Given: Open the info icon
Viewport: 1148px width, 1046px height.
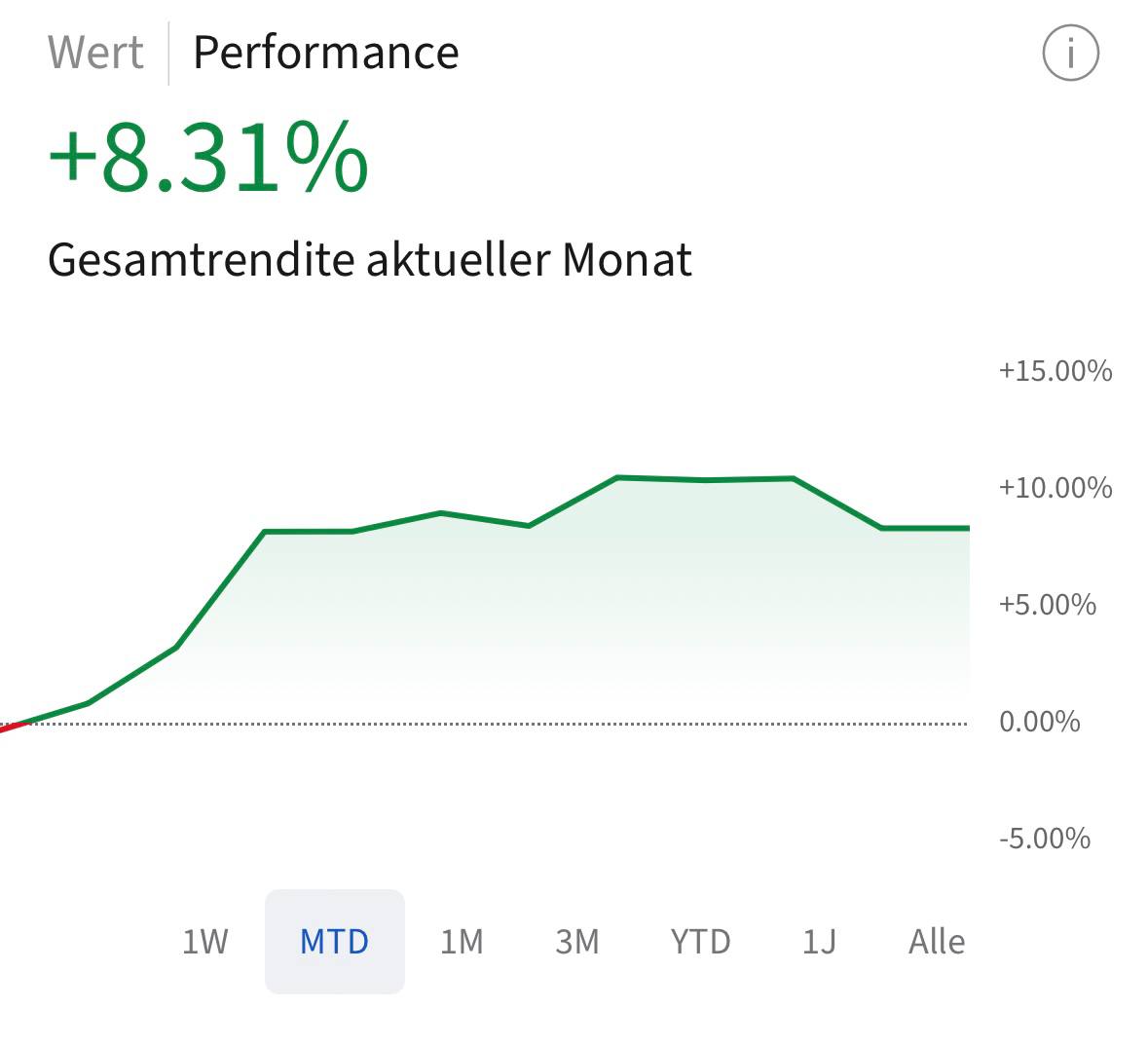Looking at the screenshot, I should (1070, 53).
